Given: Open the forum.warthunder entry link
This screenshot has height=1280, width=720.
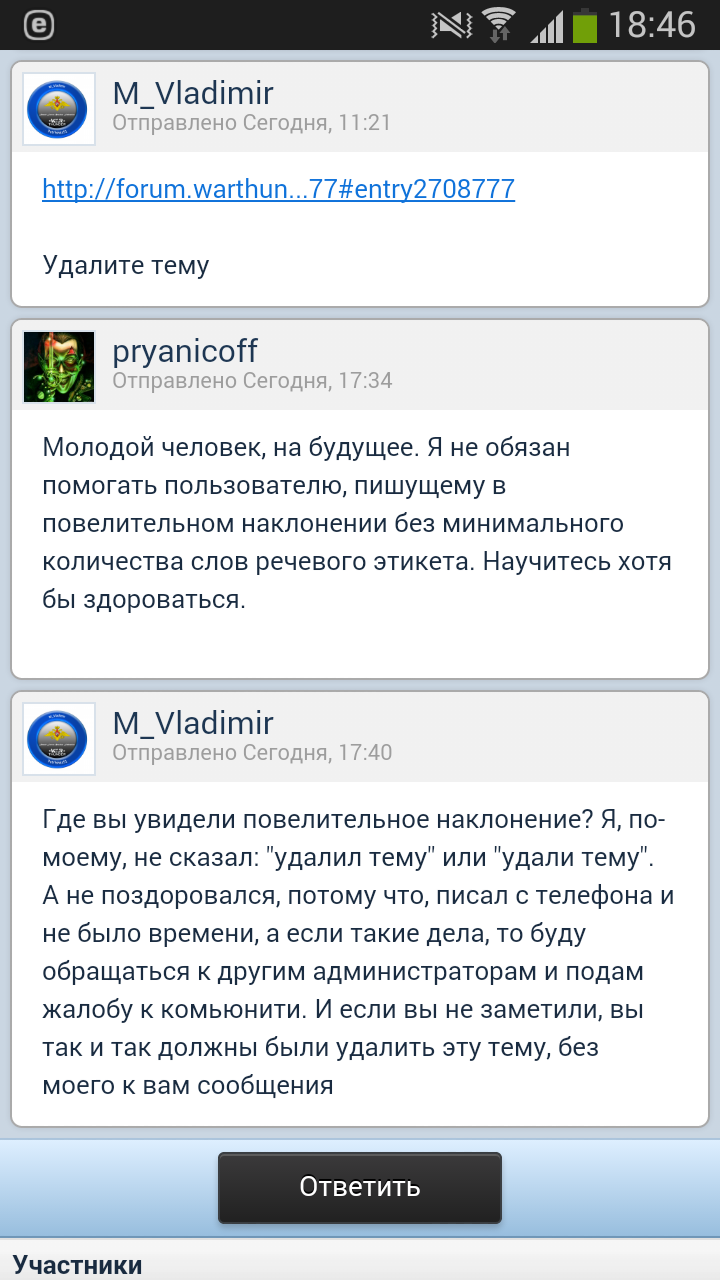Looking at the screenshot, I should 278,188.
